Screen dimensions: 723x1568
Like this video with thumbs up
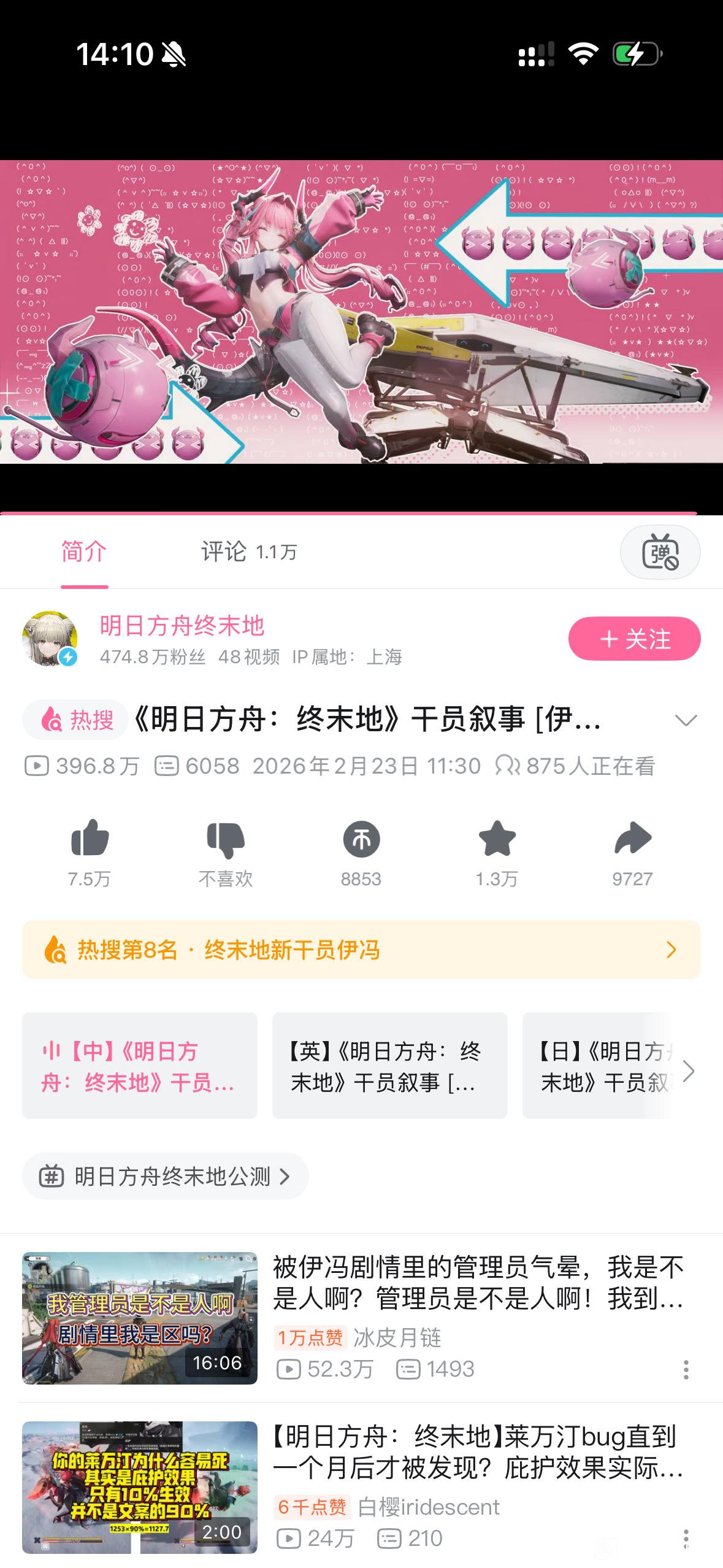pyautogui.click(x=90, y=839)
